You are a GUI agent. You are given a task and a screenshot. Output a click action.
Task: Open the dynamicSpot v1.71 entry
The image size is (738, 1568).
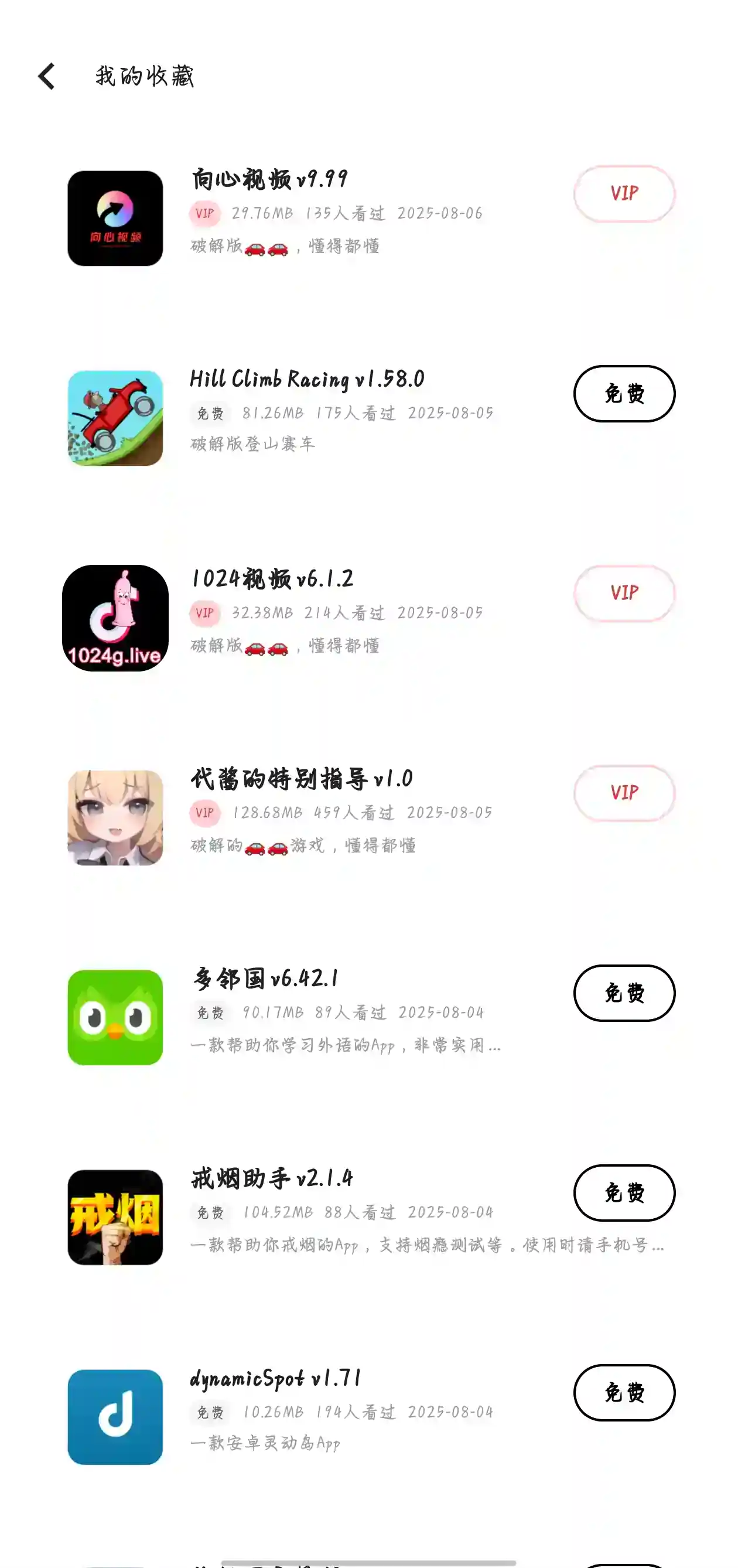pyautogui.click(x=275, y=1378)
